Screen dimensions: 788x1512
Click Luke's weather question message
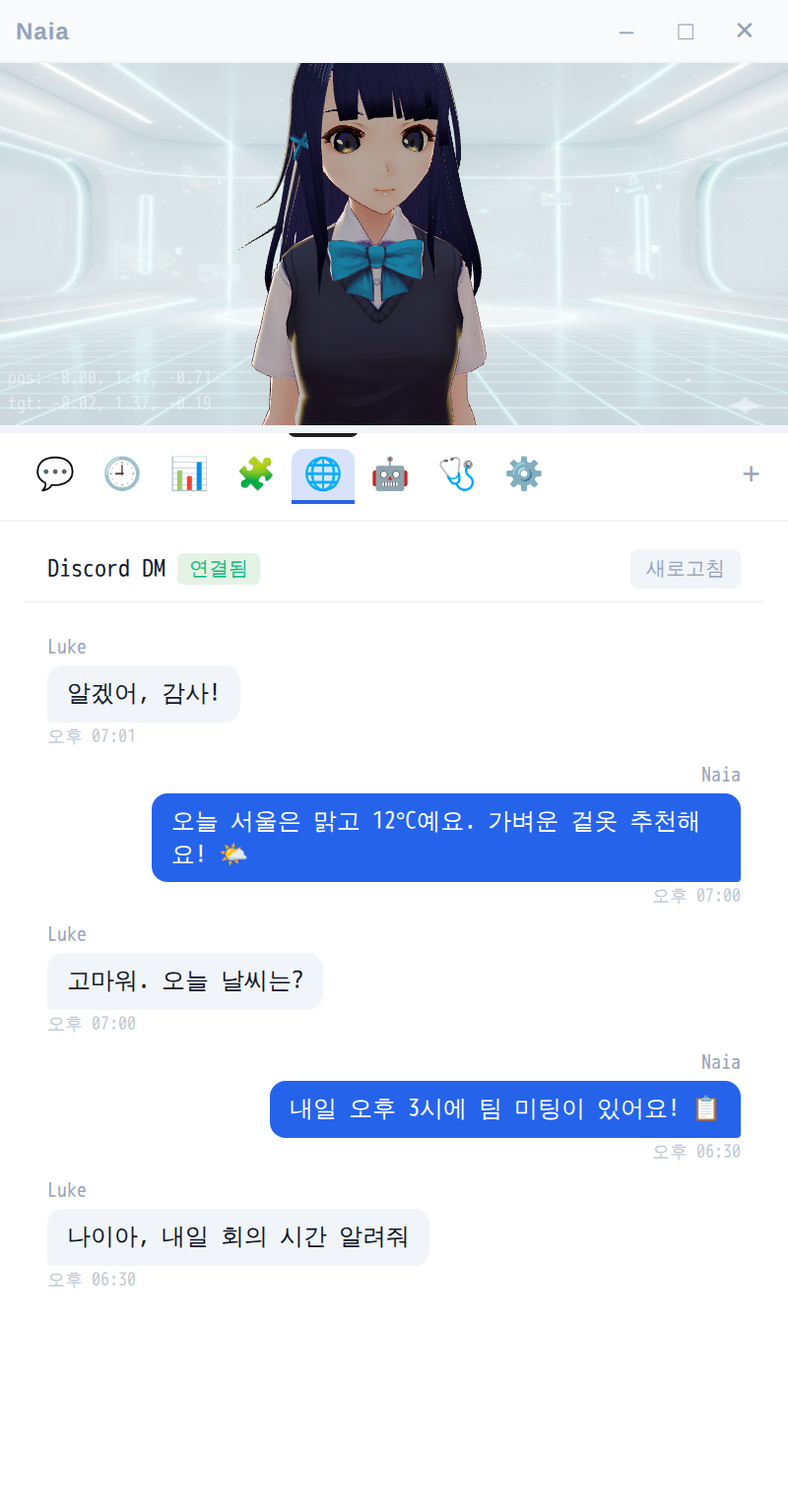(x=185, y=981)
